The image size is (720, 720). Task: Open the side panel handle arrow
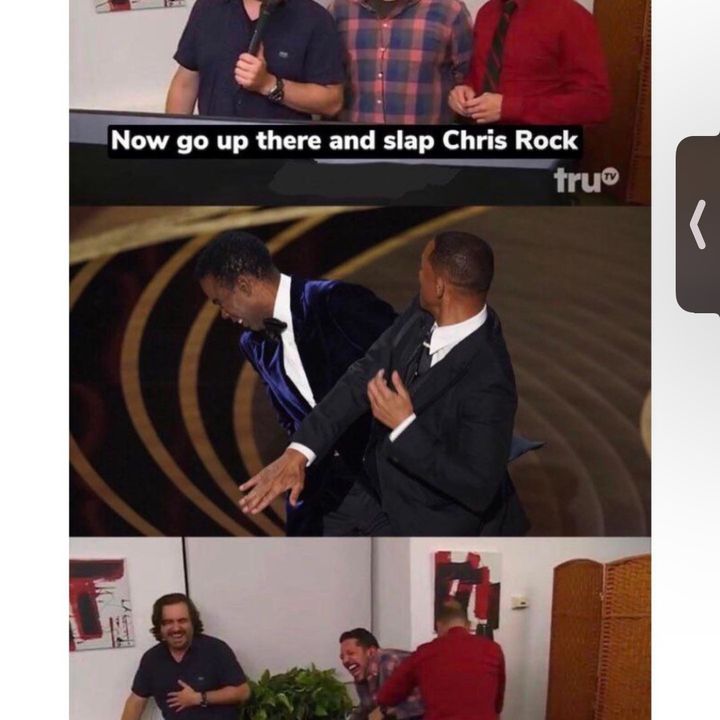699,224
